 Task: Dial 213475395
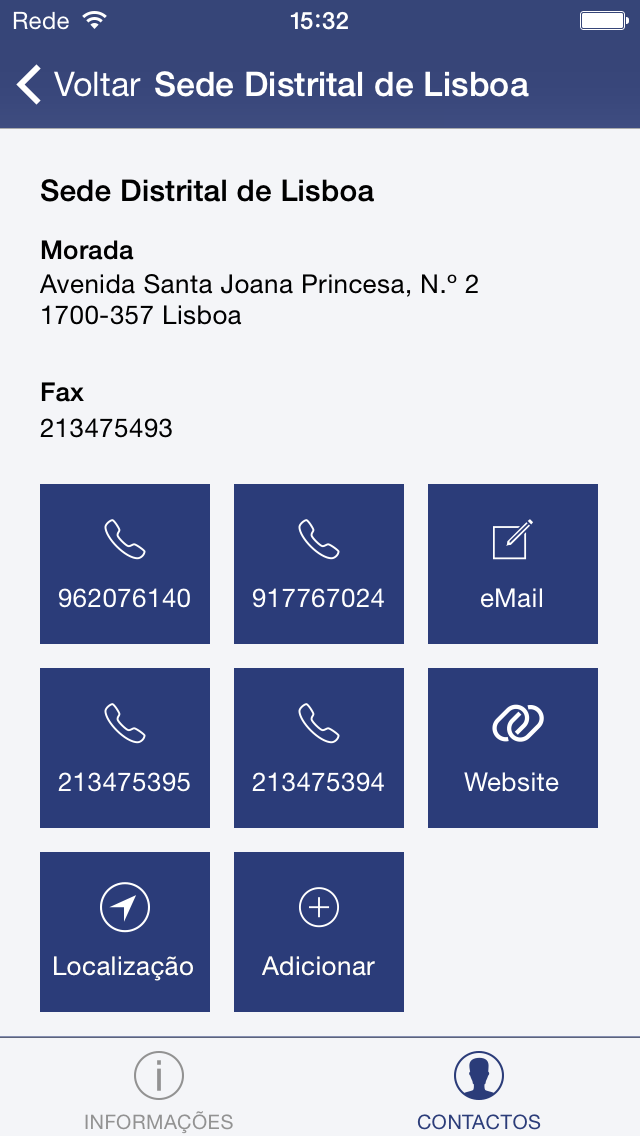coord(125,748)
